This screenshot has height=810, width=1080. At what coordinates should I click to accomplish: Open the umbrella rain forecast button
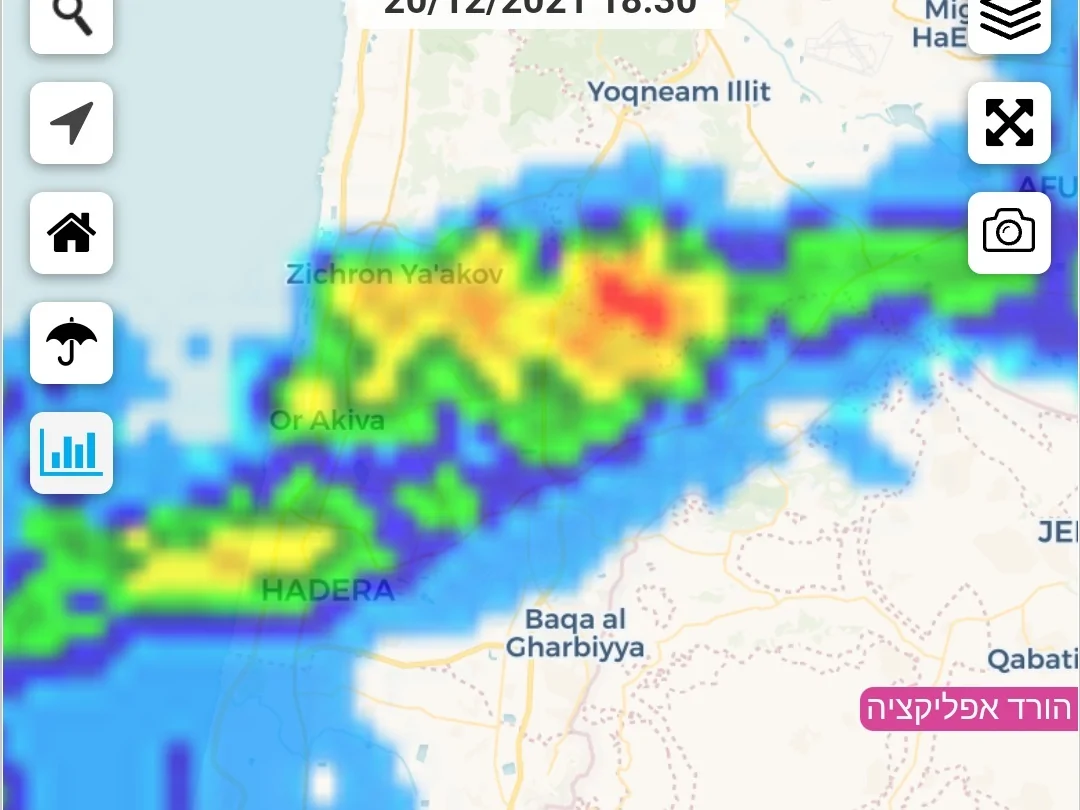(x=71, y=343)
